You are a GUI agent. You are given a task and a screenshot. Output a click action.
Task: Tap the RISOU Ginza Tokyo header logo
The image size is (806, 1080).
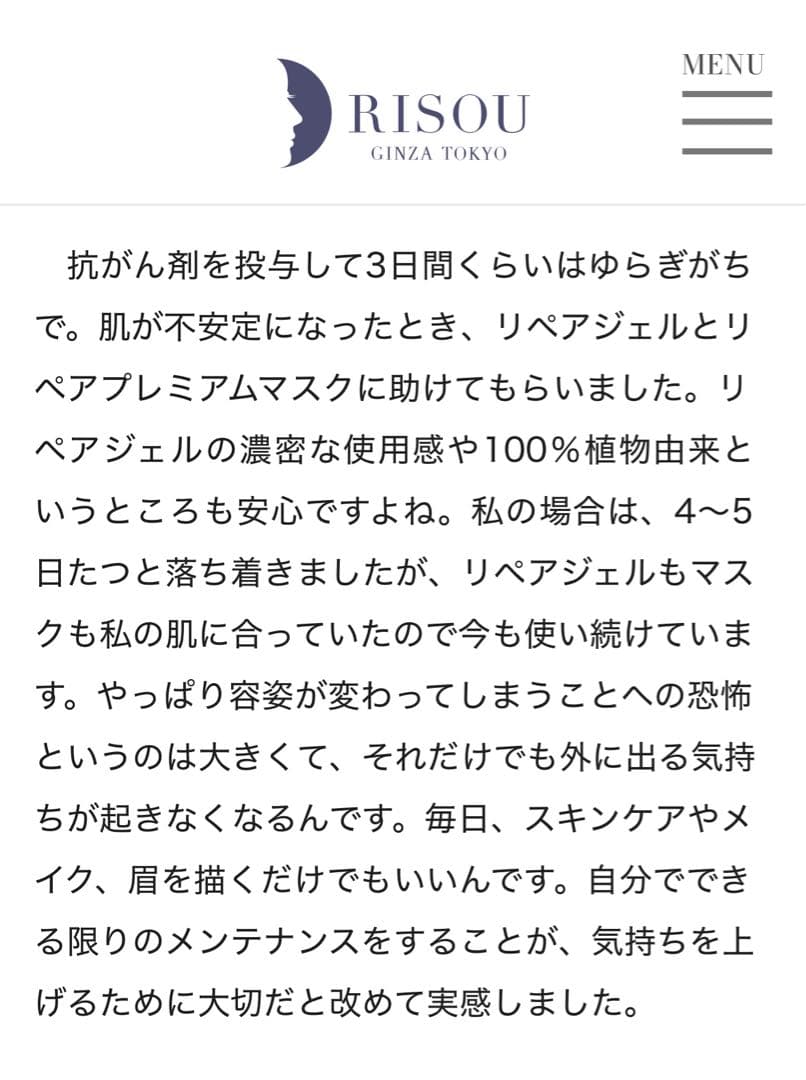402,113
